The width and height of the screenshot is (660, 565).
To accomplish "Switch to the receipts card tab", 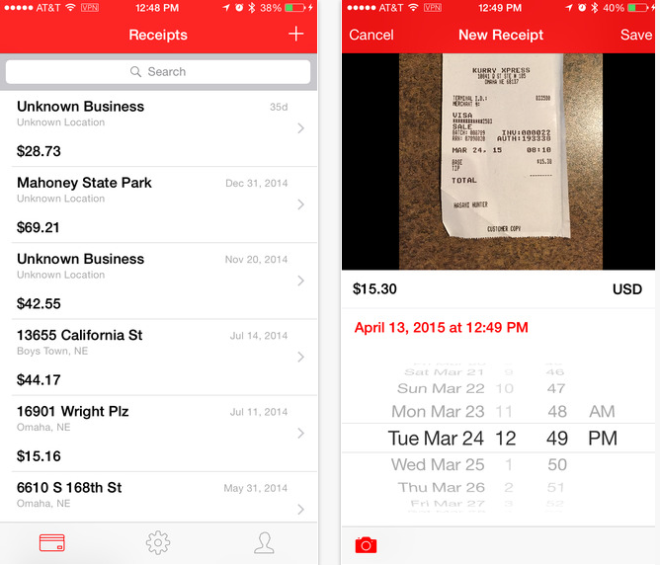I will (52, 543).
